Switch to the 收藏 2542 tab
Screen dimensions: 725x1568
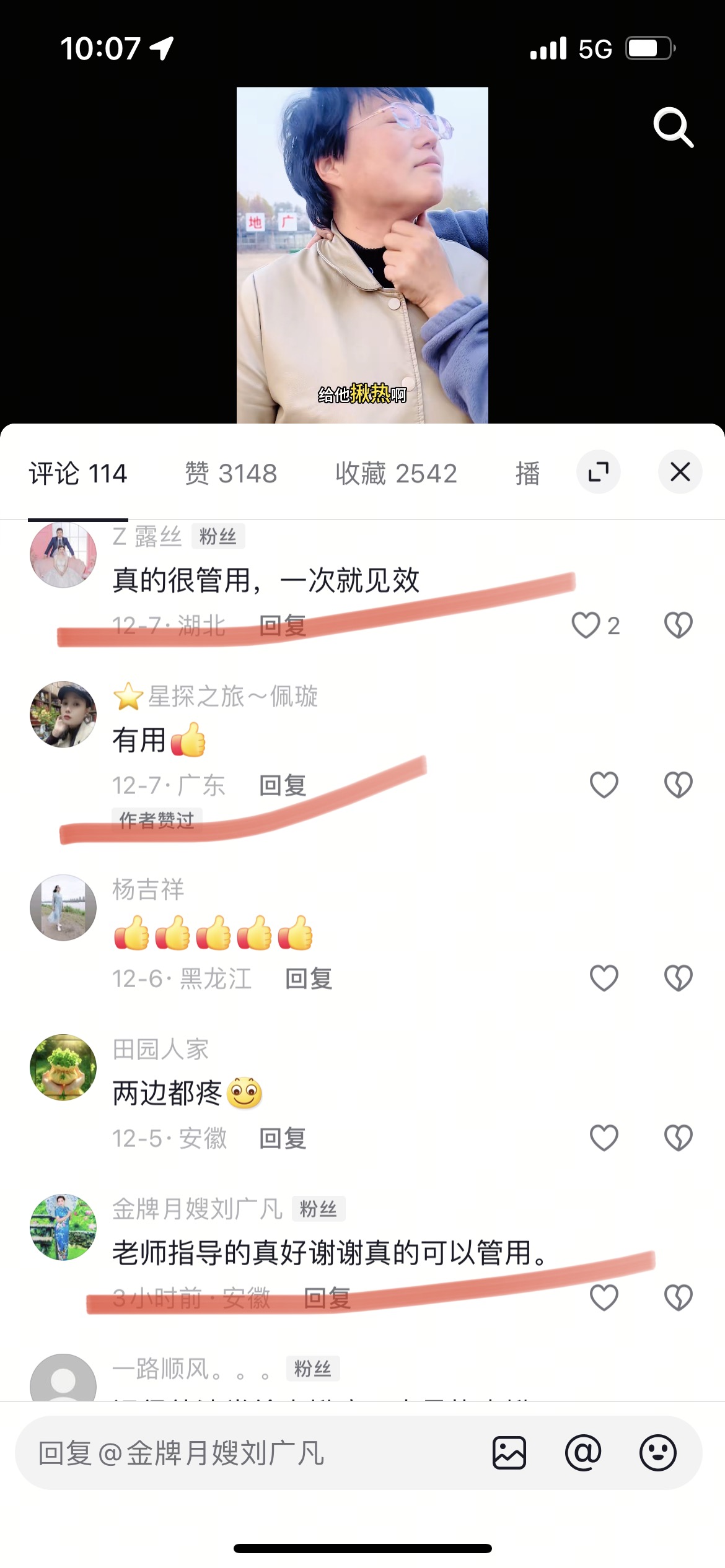(x=396, y=474)
